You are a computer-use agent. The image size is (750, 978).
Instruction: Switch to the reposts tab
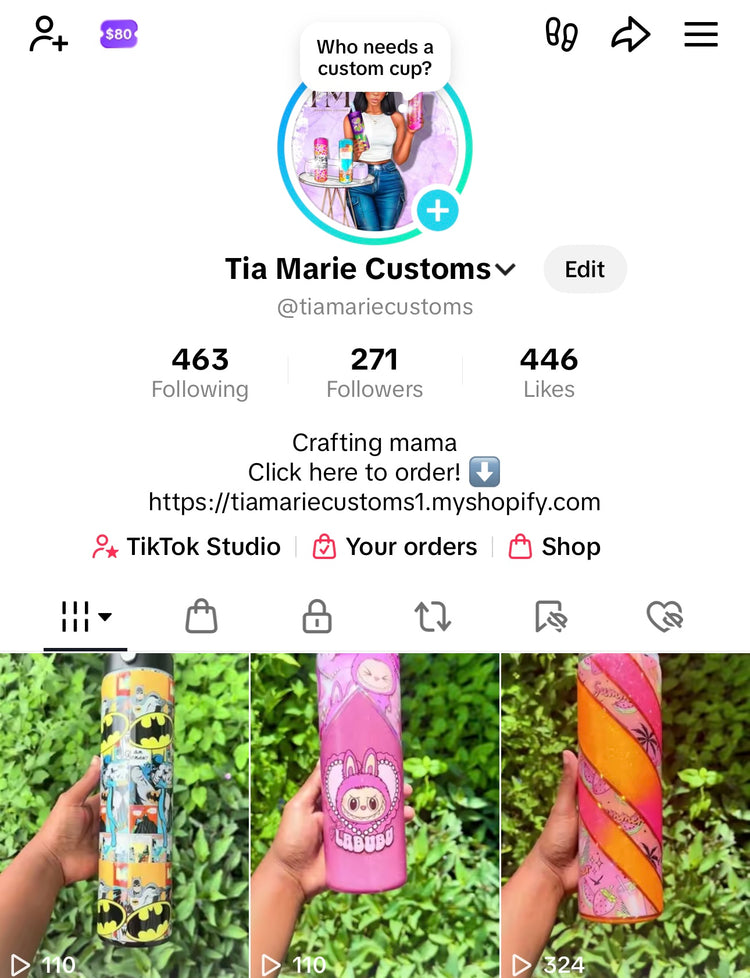433,617
